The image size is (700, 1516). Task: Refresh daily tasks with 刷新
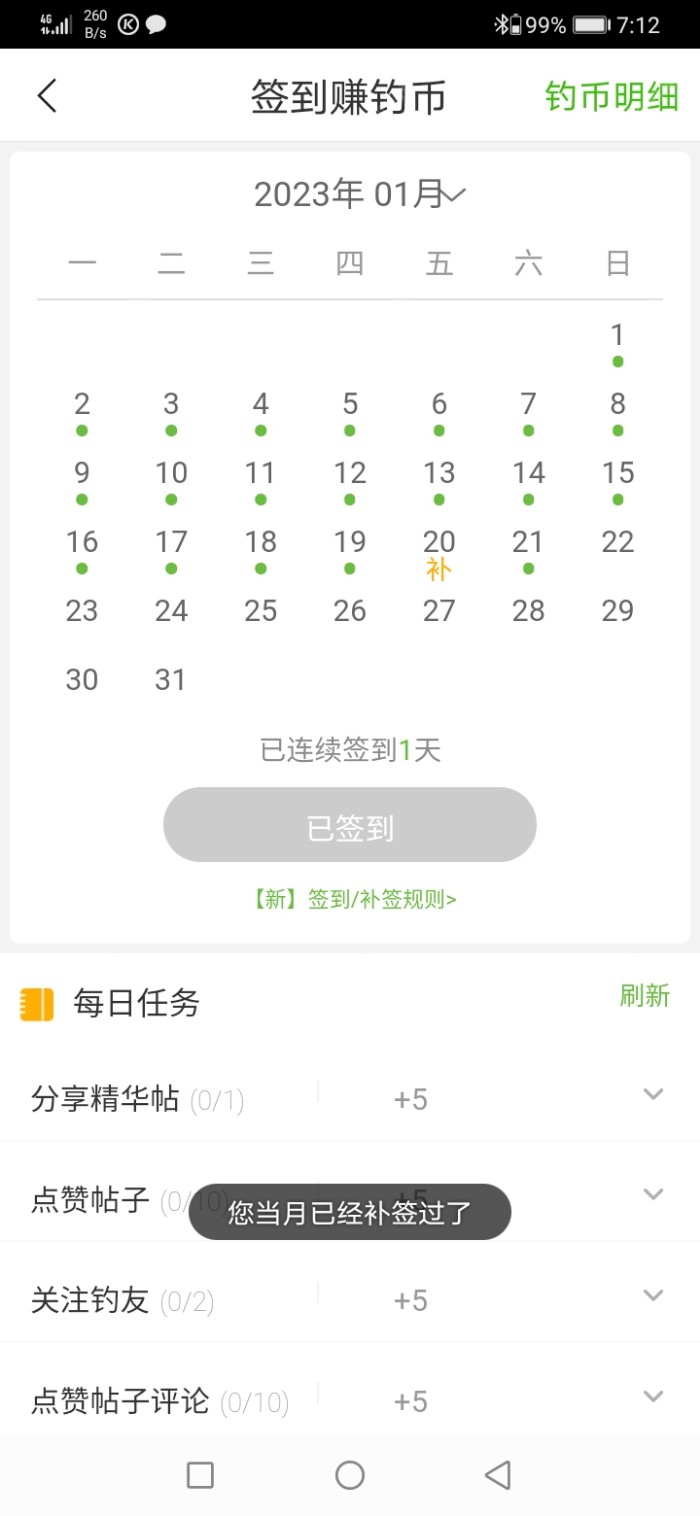tap(644, 996)
